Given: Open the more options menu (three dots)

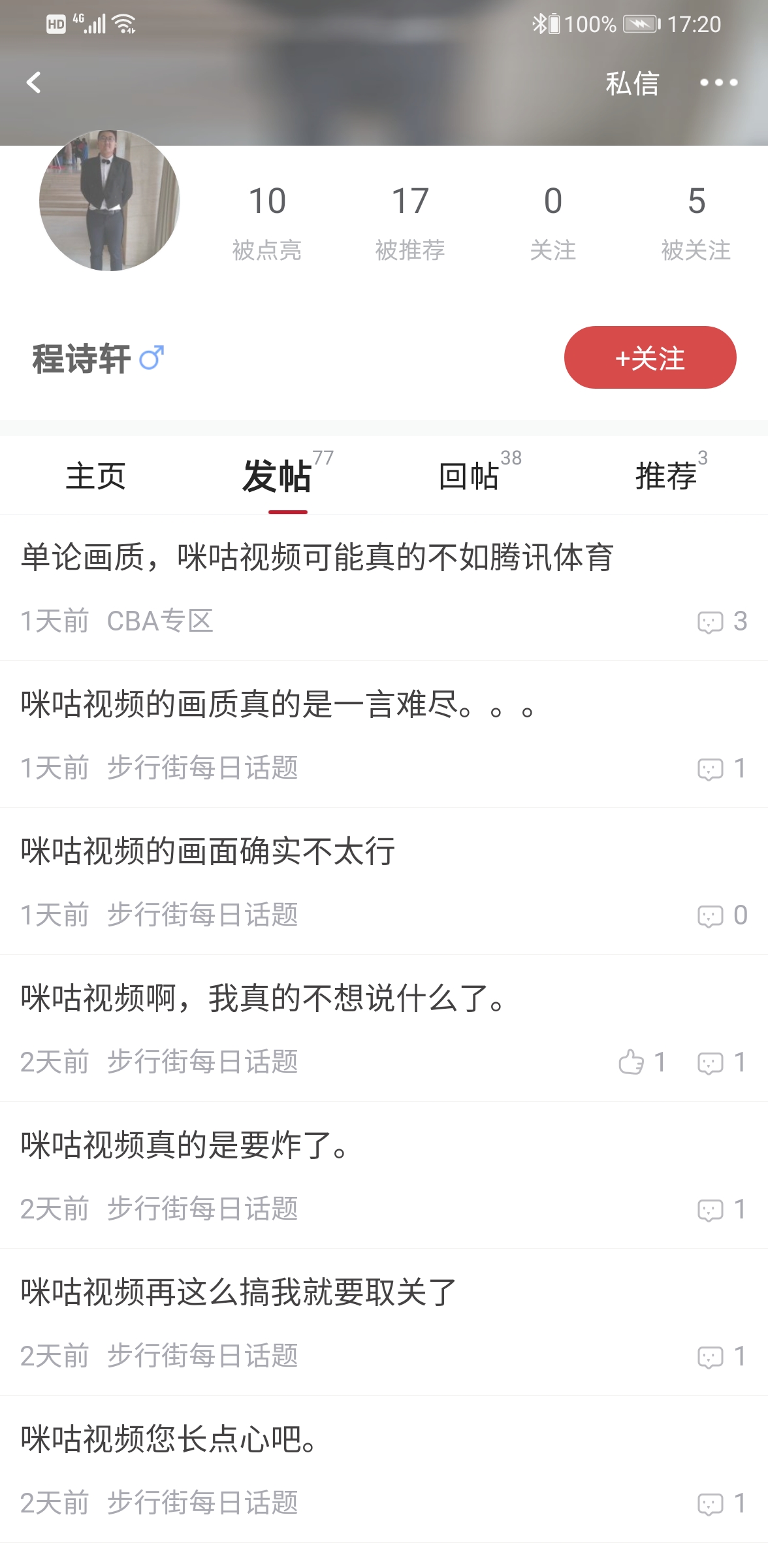Looking at the screenshot, I should click(x=720, y=83).
